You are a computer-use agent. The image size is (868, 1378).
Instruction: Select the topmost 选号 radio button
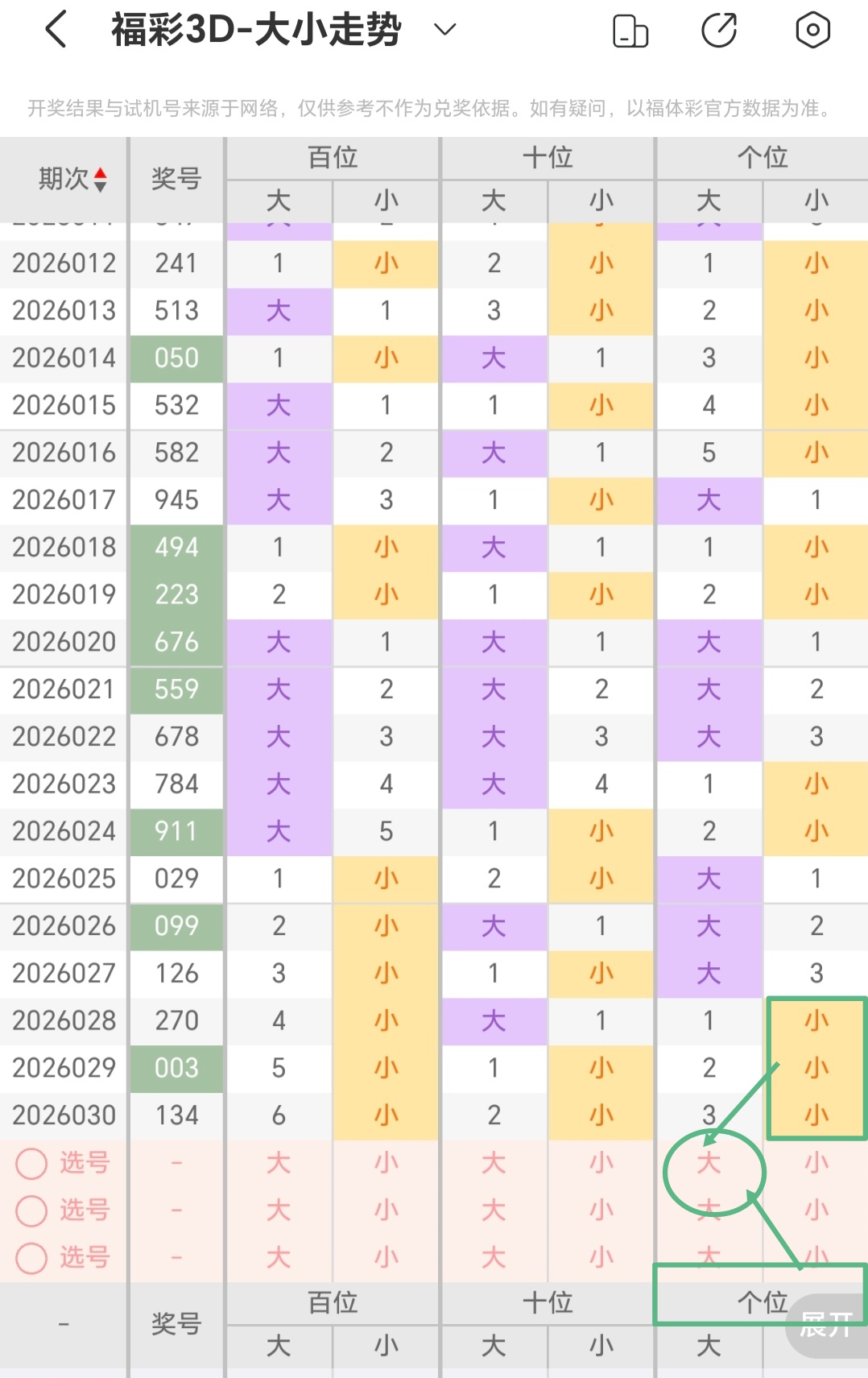pos(32,1163)
